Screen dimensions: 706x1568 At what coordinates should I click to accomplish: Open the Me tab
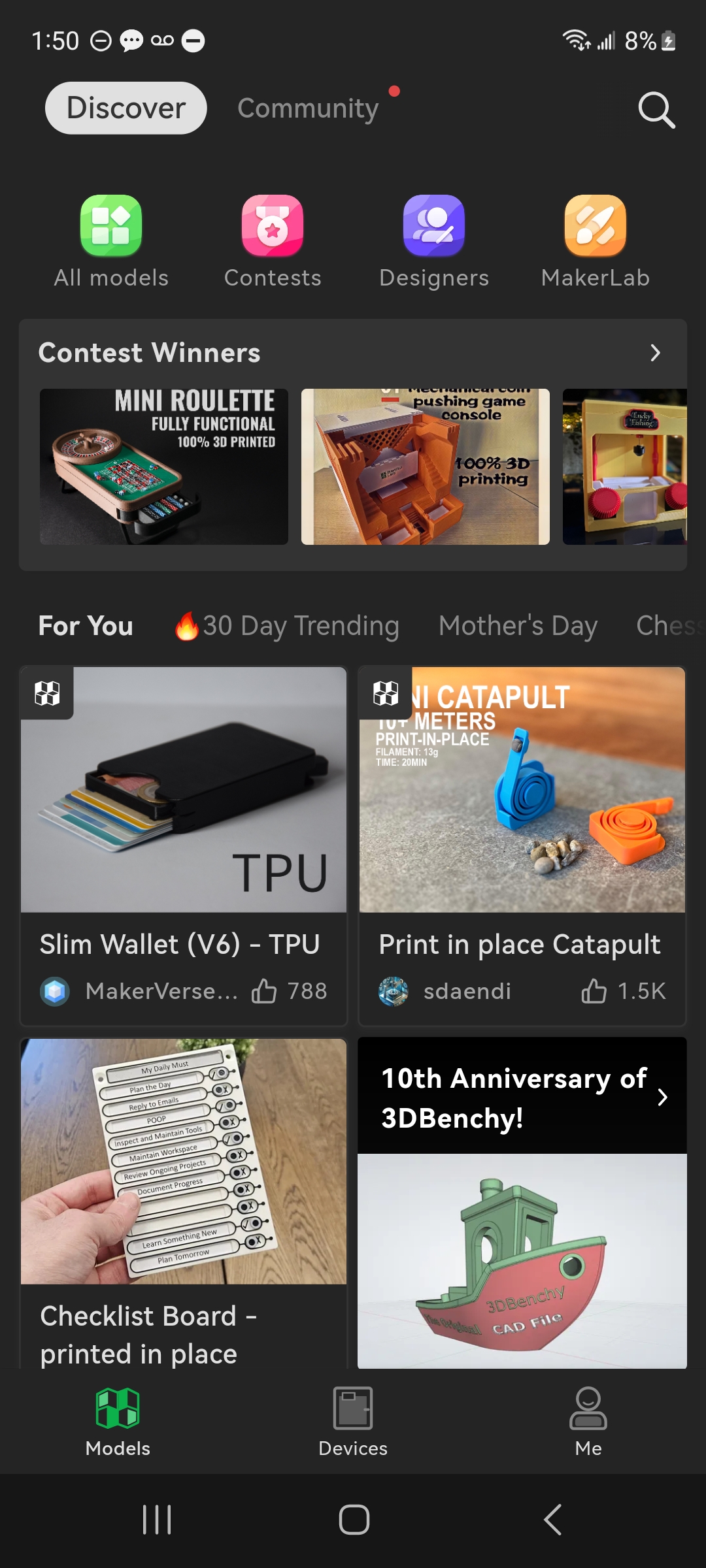588,1422
